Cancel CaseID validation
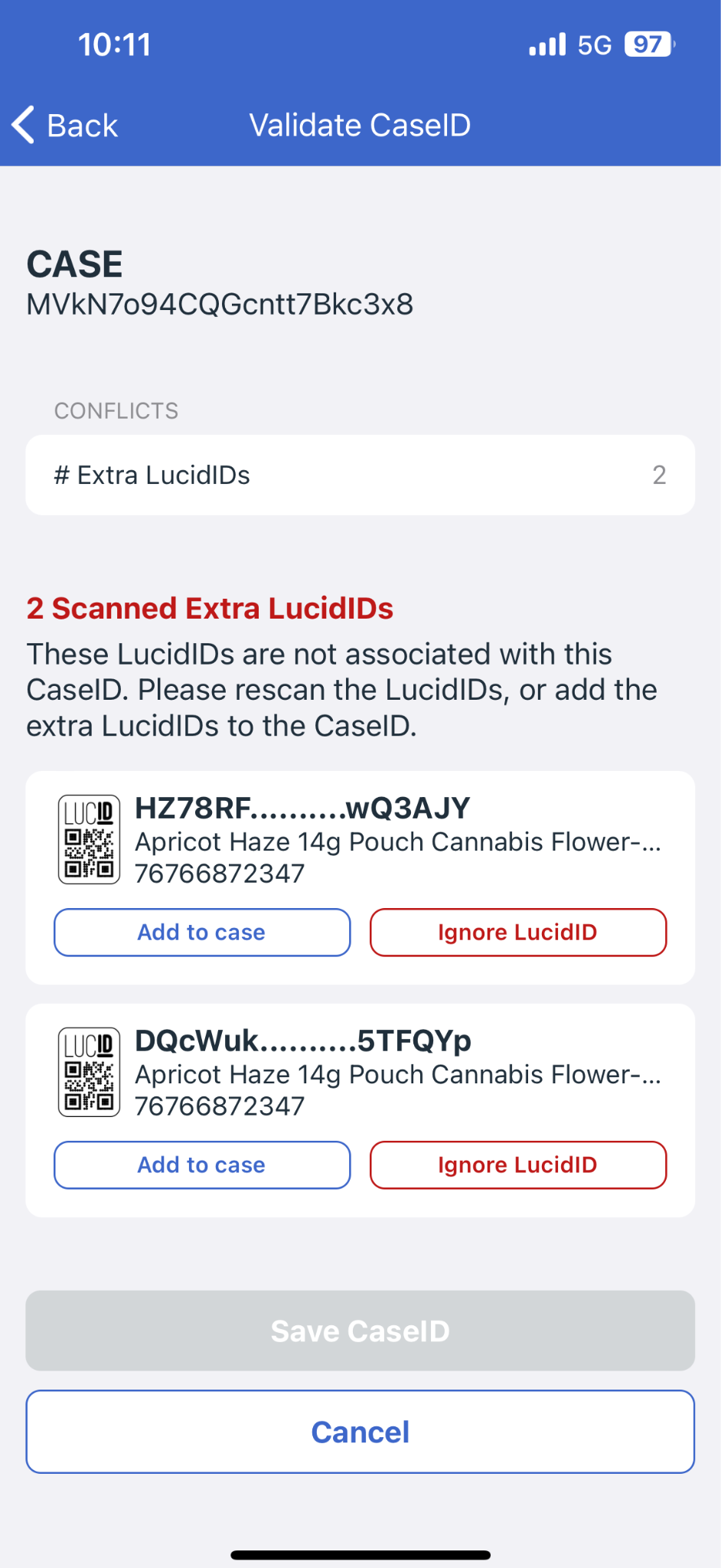 pos(360,1432)
